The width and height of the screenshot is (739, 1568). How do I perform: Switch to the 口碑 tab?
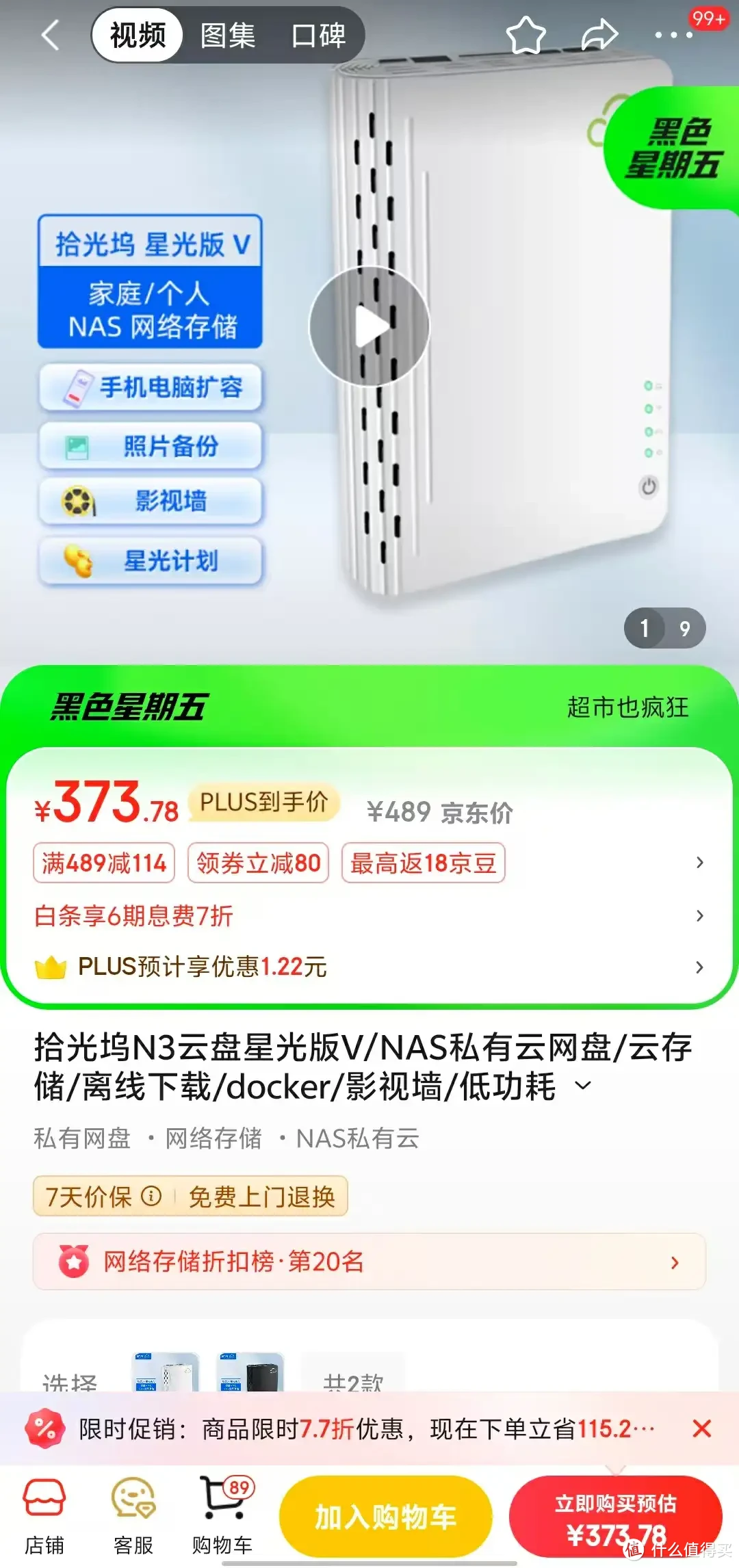pos(318,34)
